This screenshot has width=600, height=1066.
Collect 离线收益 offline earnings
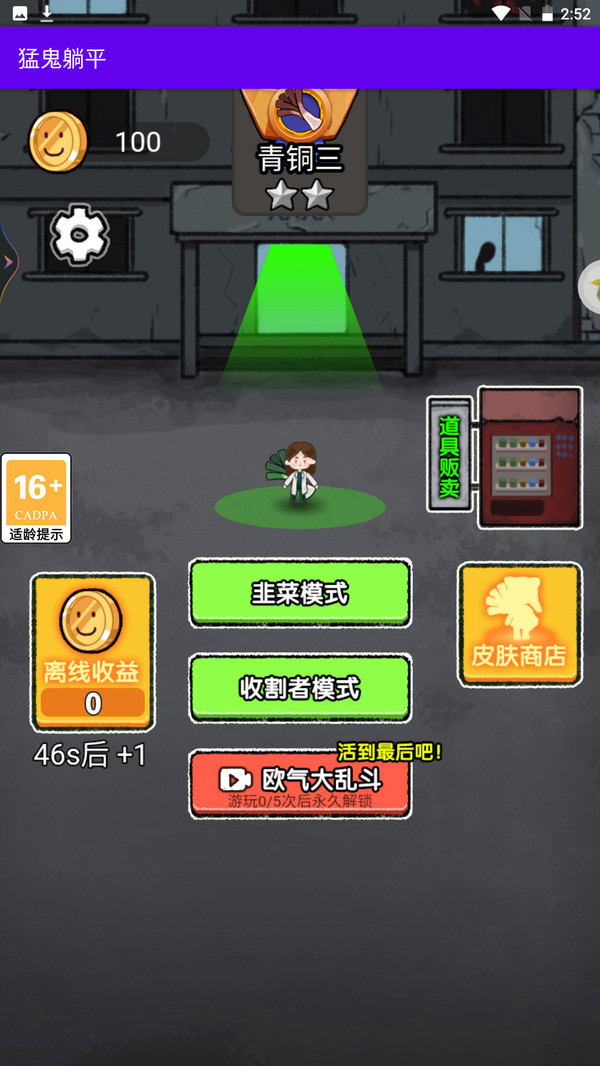pyautogui.click(x=93, y=651)
